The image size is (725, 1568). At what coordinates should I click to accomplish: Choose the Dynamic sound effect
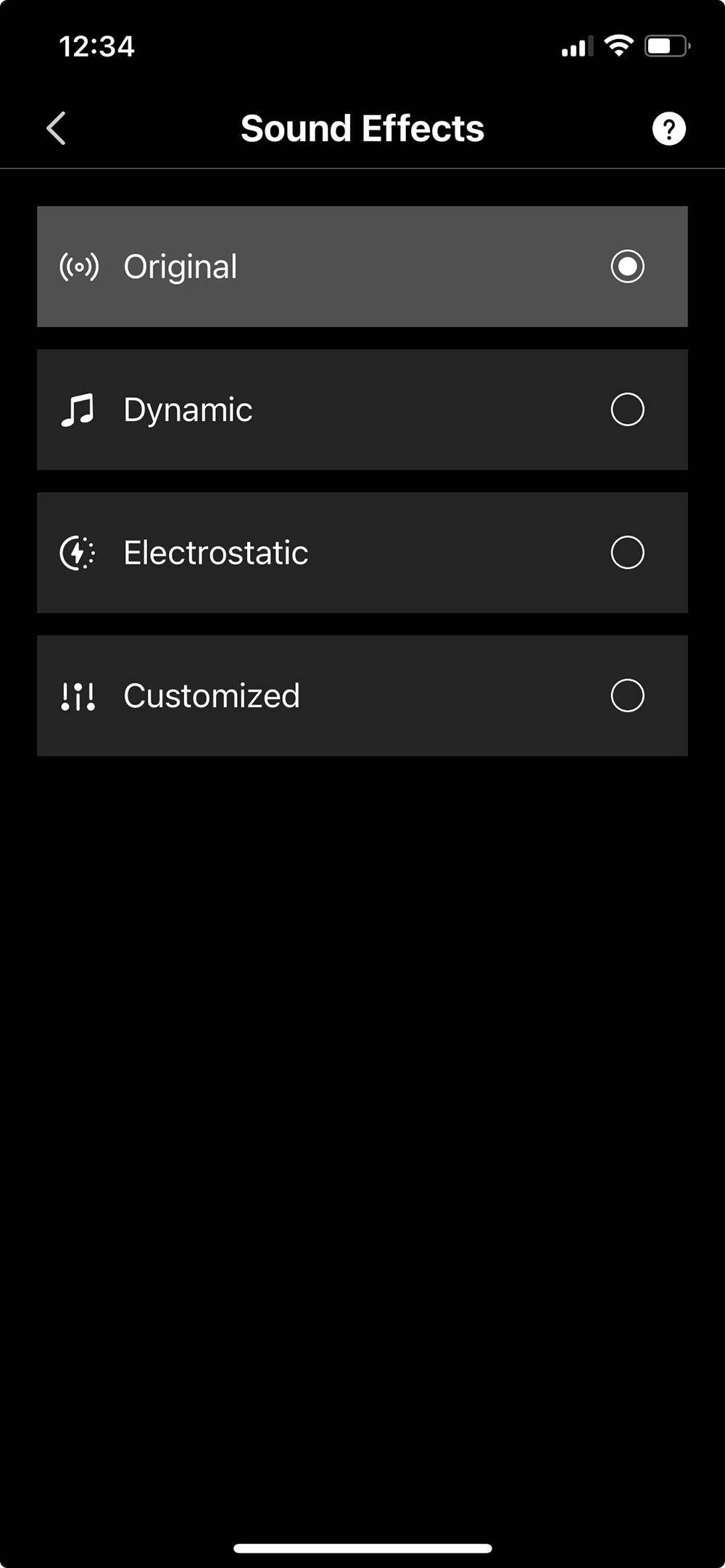click(362, 410)
